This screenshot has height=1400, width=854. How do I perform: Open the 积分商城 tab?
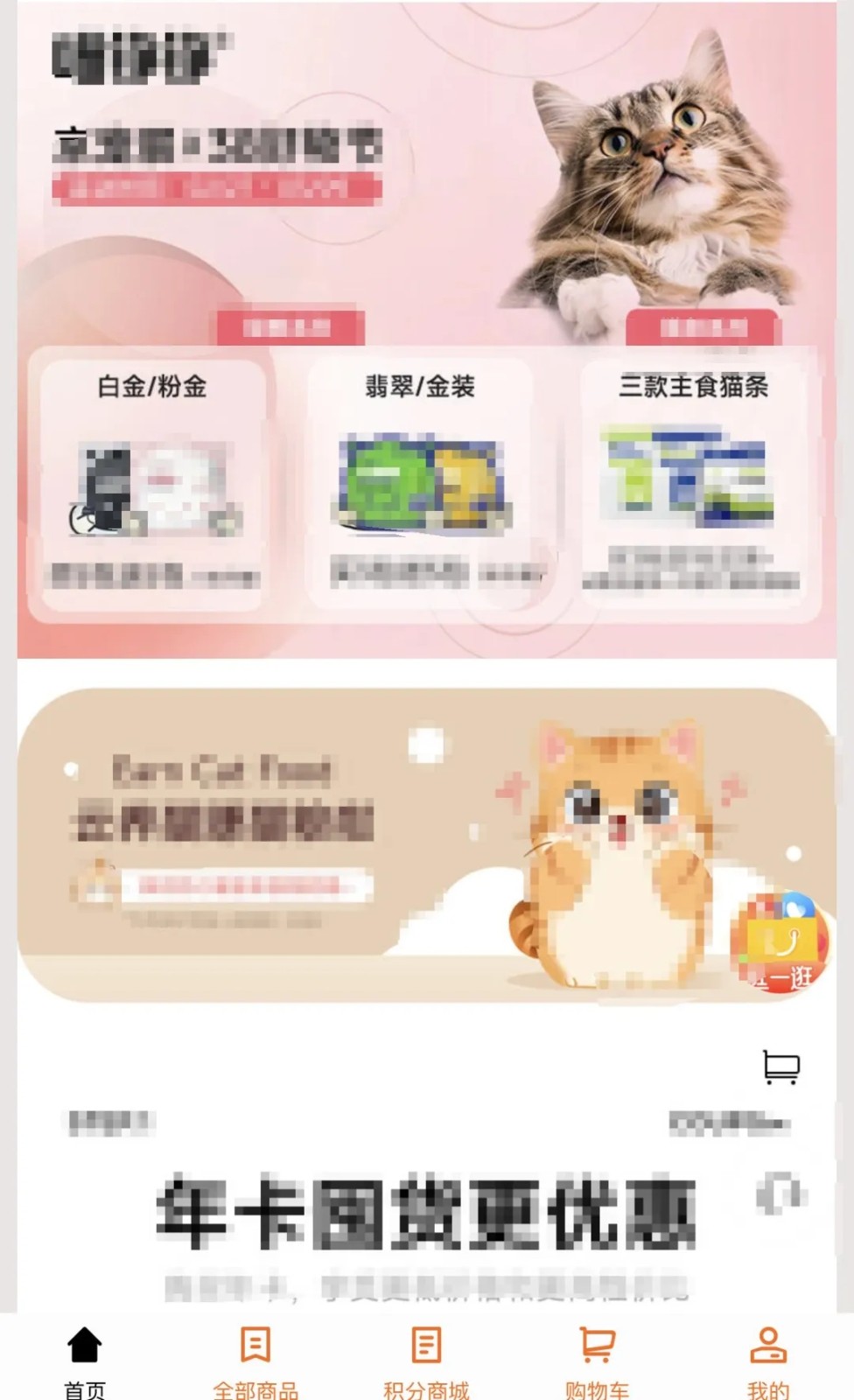click(x=426, y=1361)
